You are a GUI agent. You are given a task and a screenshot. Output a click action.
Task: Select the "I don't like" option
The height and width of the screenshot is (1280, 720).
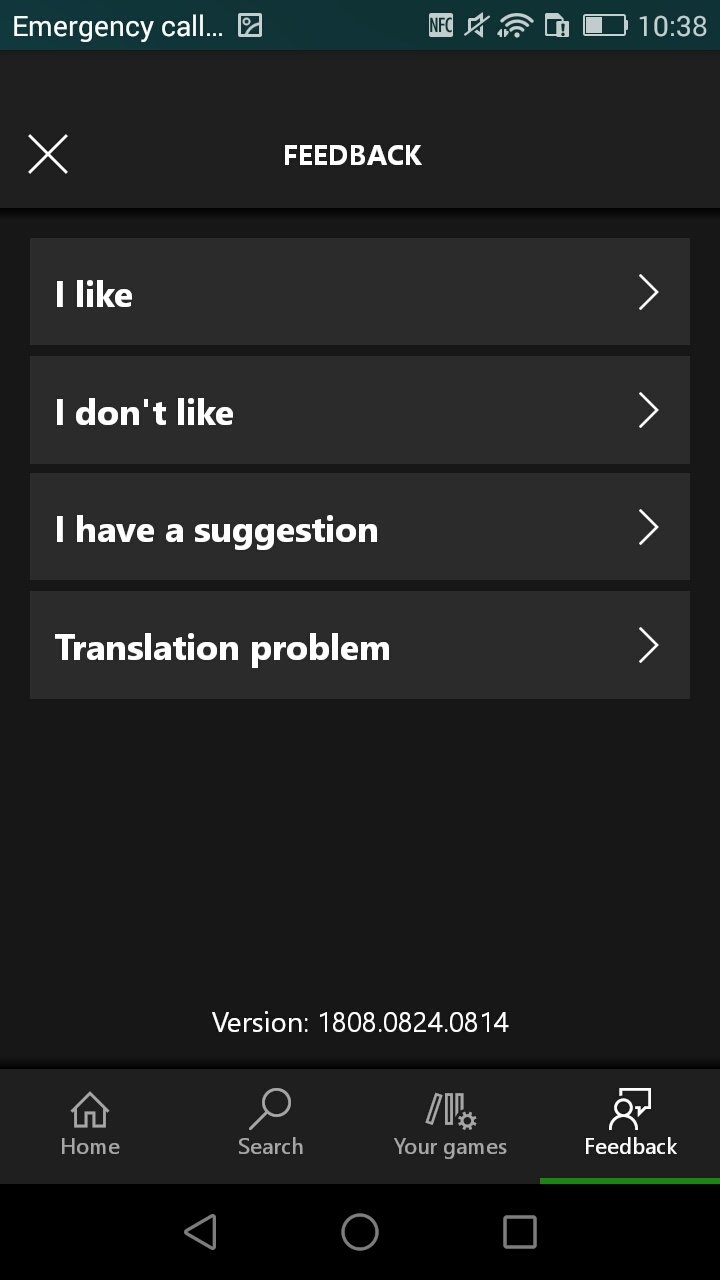tap(360, 410)
